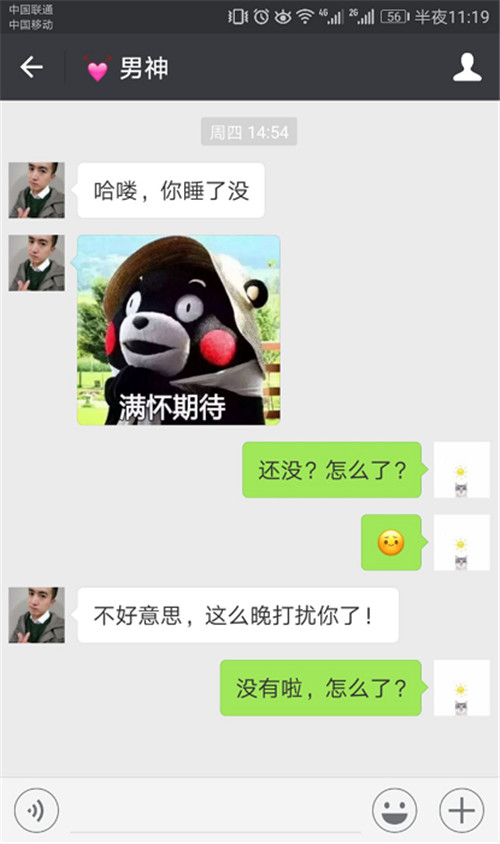This screenshot has width=500, height=844.
Task: Tap my avatar next to 还没?怎么了?
Action: coord(462,470)
